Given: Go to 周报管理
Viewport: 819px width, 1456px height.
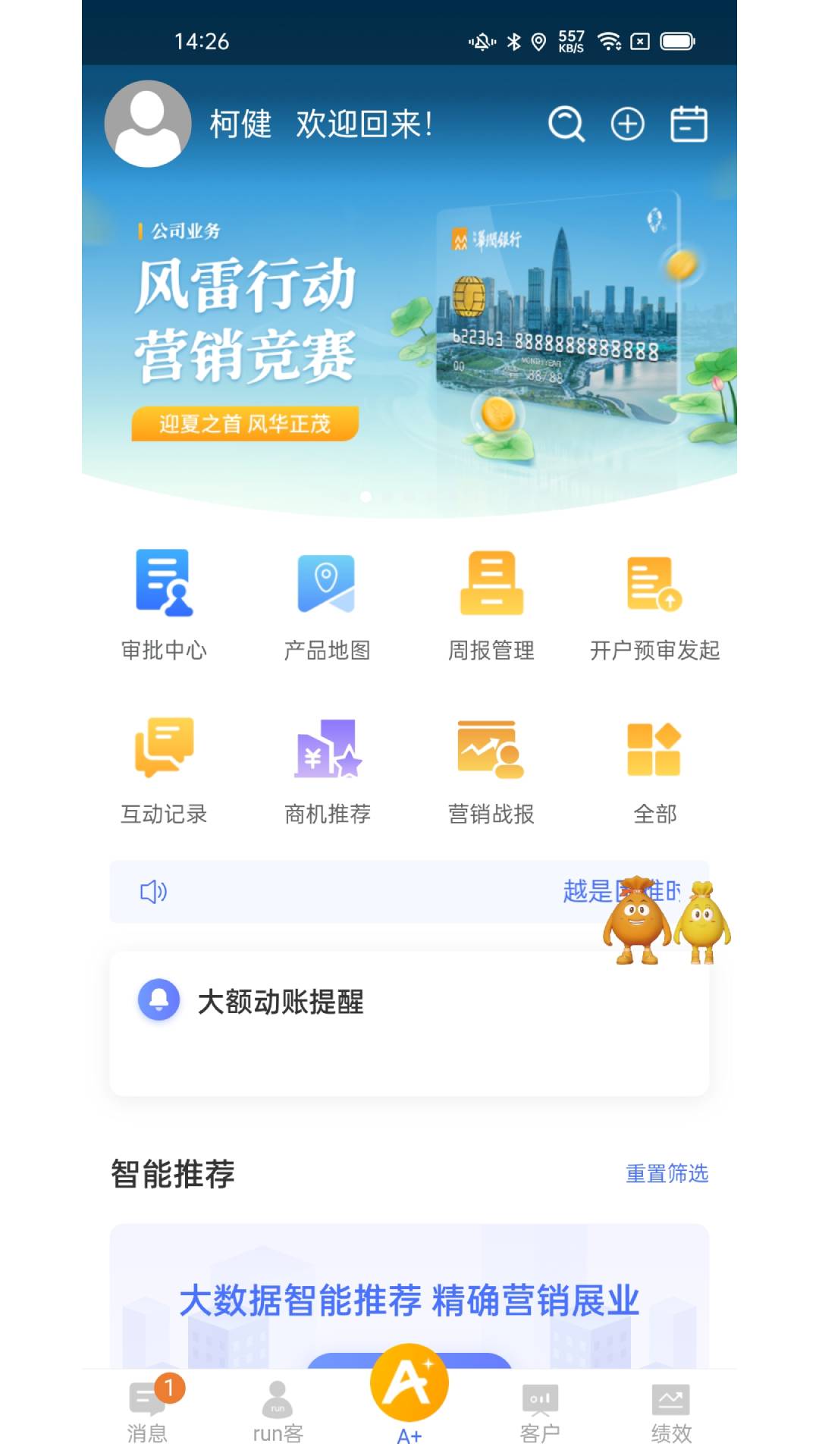Looking at the screenshot, I should click(491, 604).
